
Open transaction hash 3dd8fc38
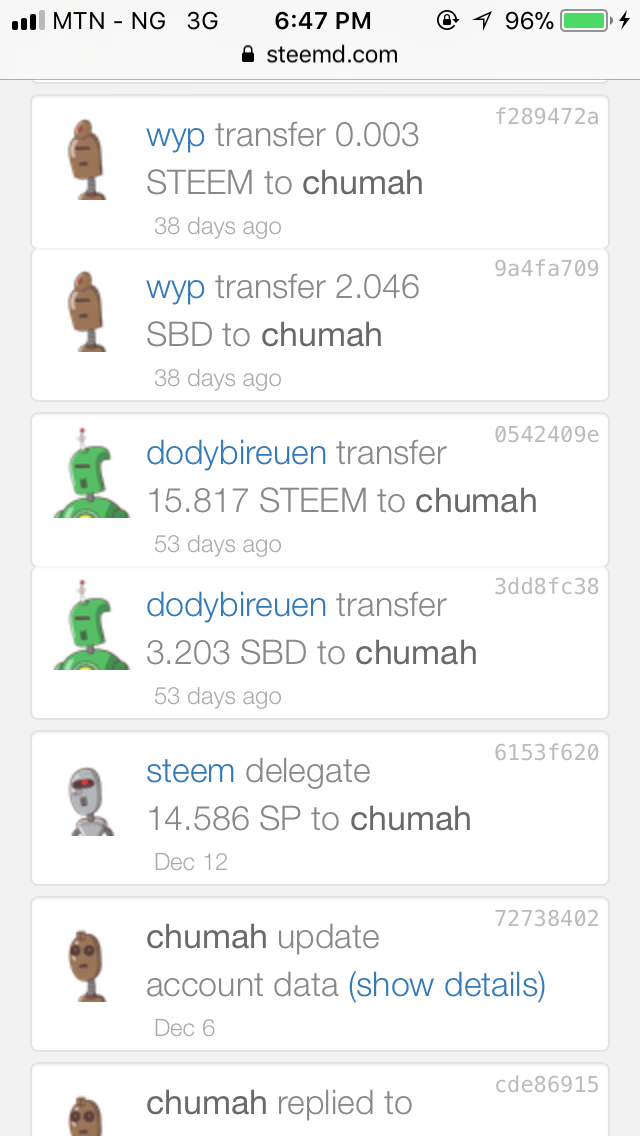(x=546, y=586)
